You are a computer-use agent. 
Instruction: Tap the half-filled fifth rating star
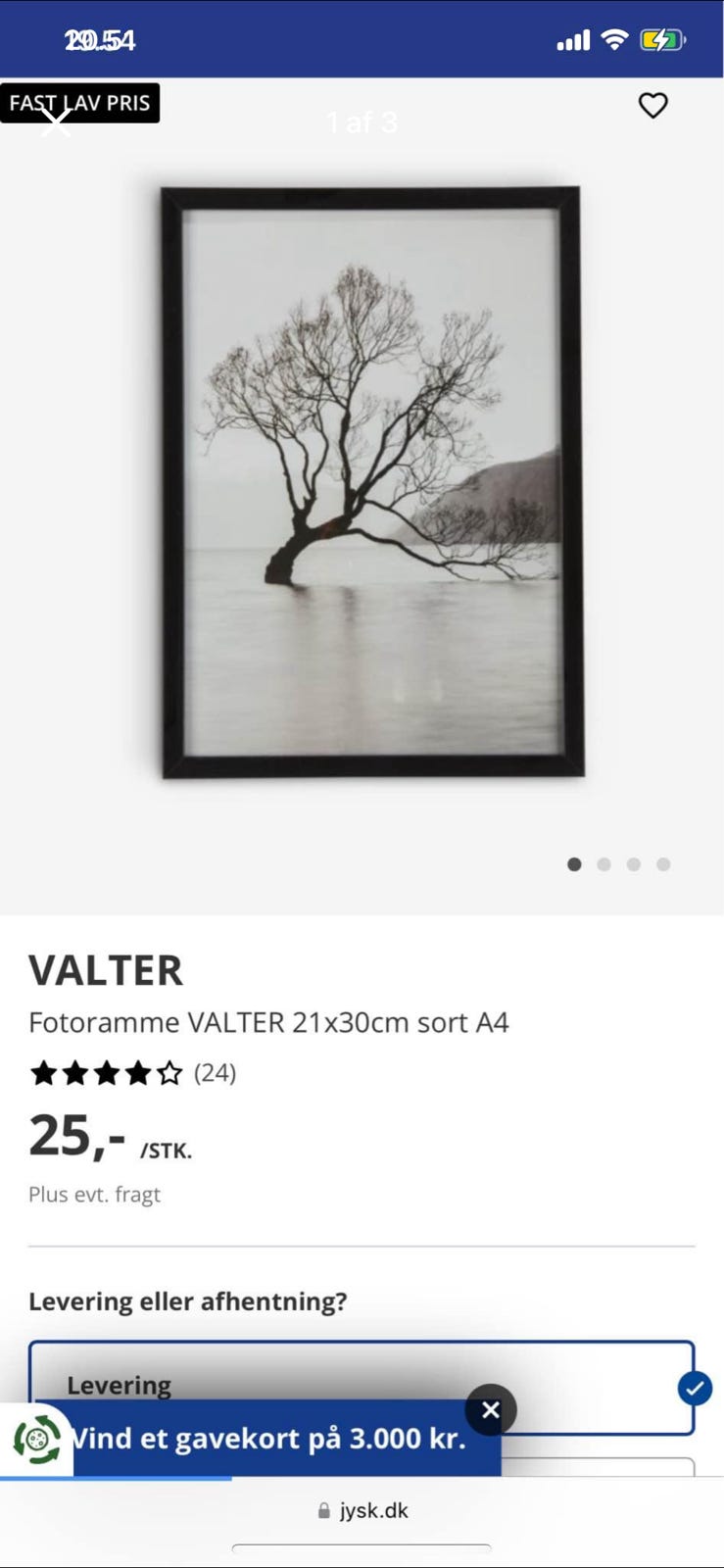click(169, 1073)
